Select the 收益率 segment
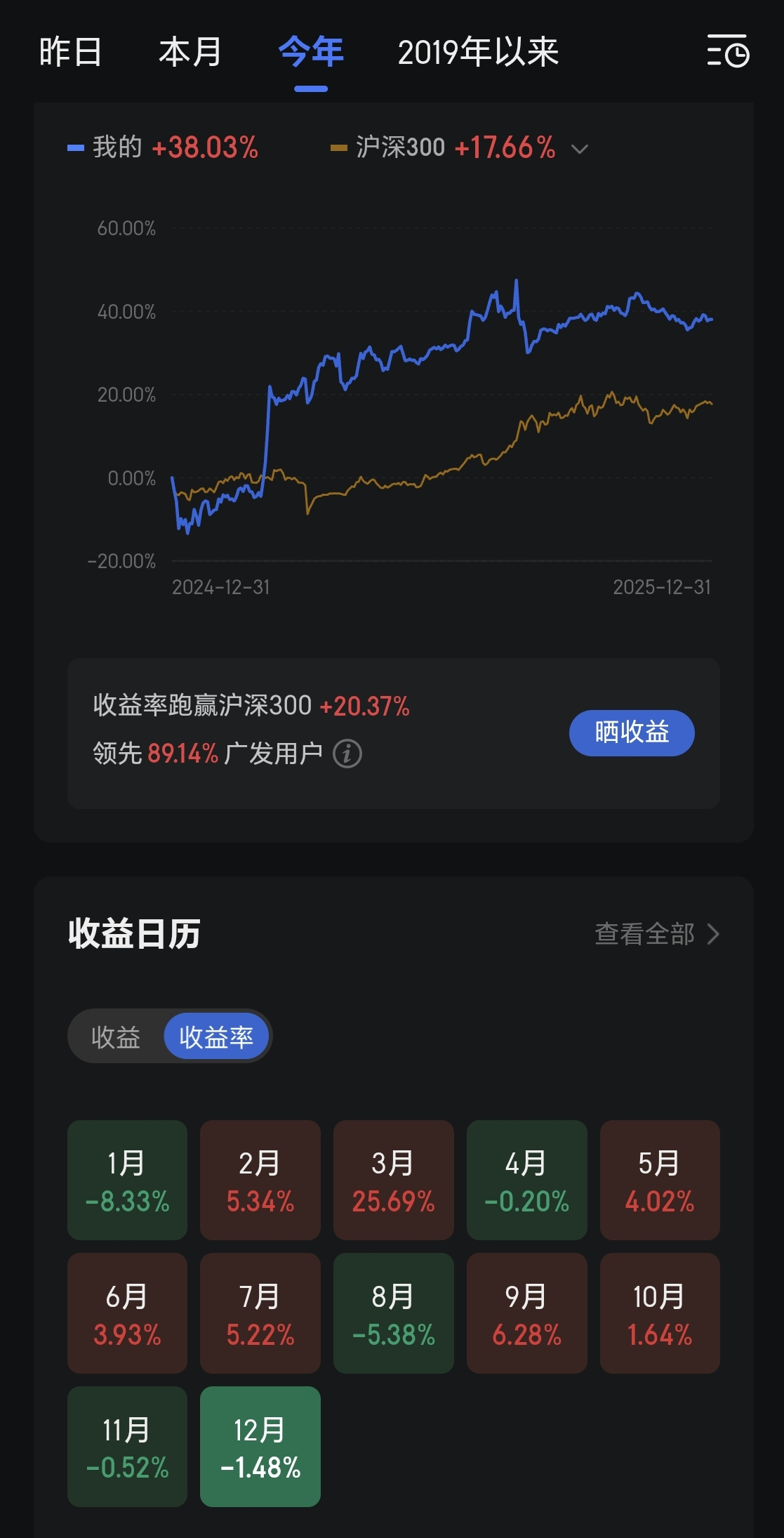The image size is (784, 1538). pos(216,1037)
